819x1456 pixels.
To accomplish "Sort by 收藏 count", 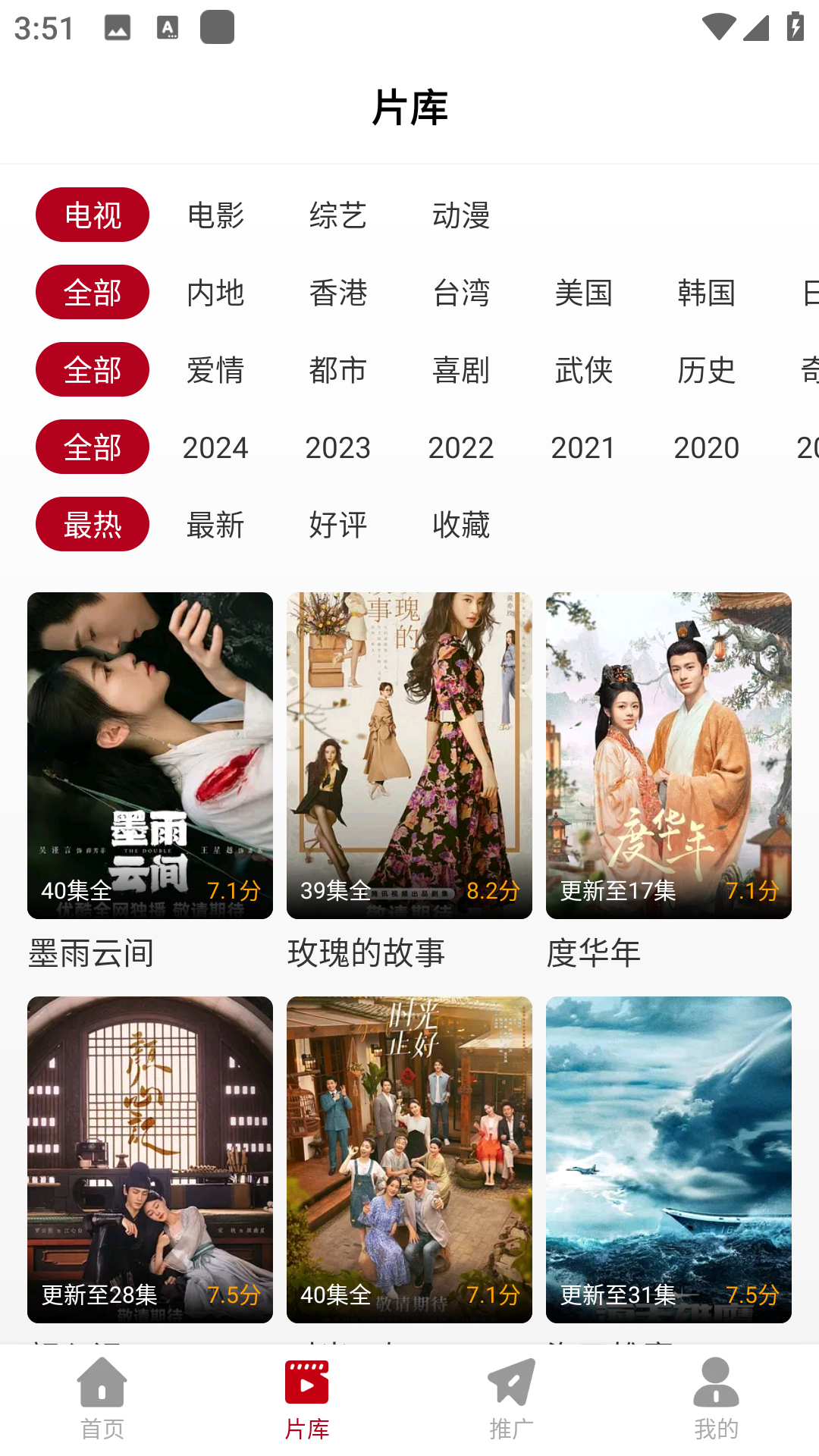I will coord(461,525).
